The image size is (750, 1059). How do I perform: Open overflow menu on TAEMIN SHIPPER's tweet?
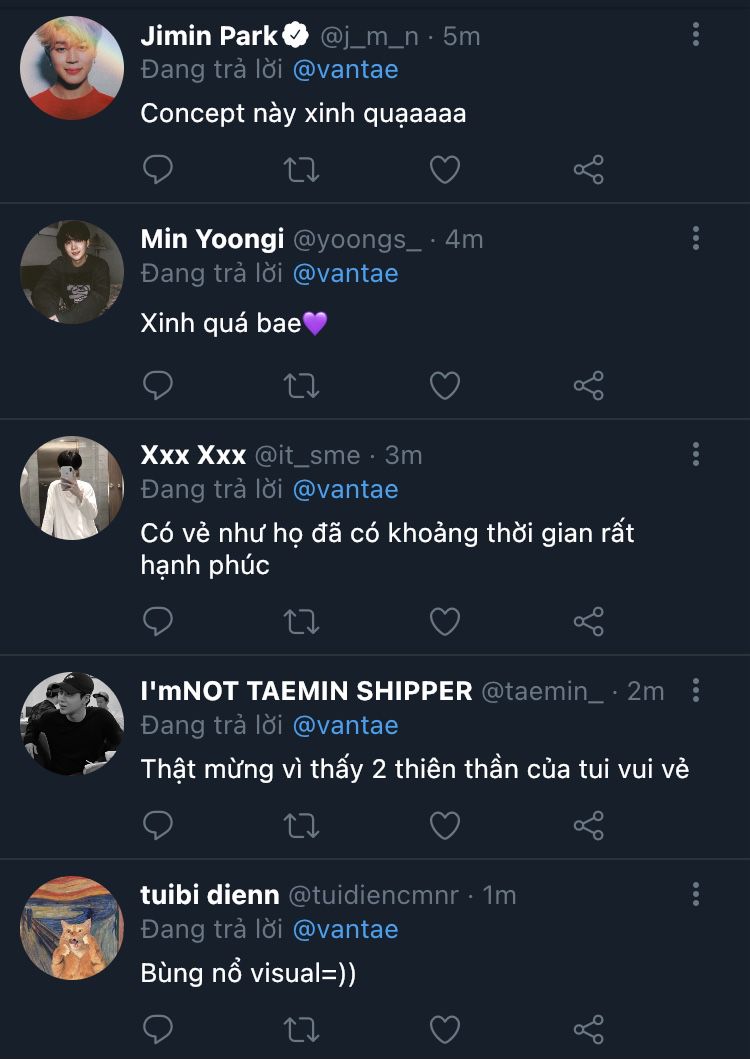696,690
